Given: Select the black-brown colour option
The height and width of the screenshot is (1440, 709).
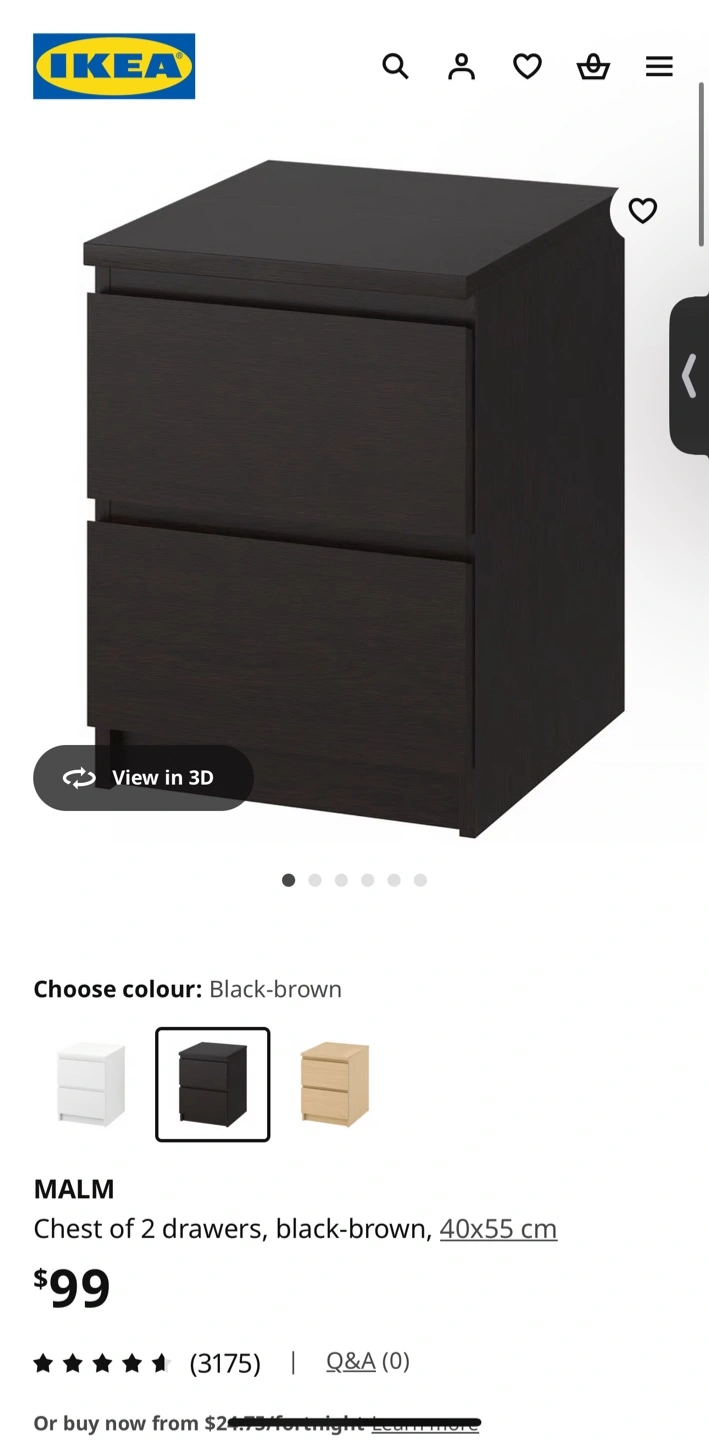Looking at the screenshot, I should pyautogui.click(x=213, y=1084).
